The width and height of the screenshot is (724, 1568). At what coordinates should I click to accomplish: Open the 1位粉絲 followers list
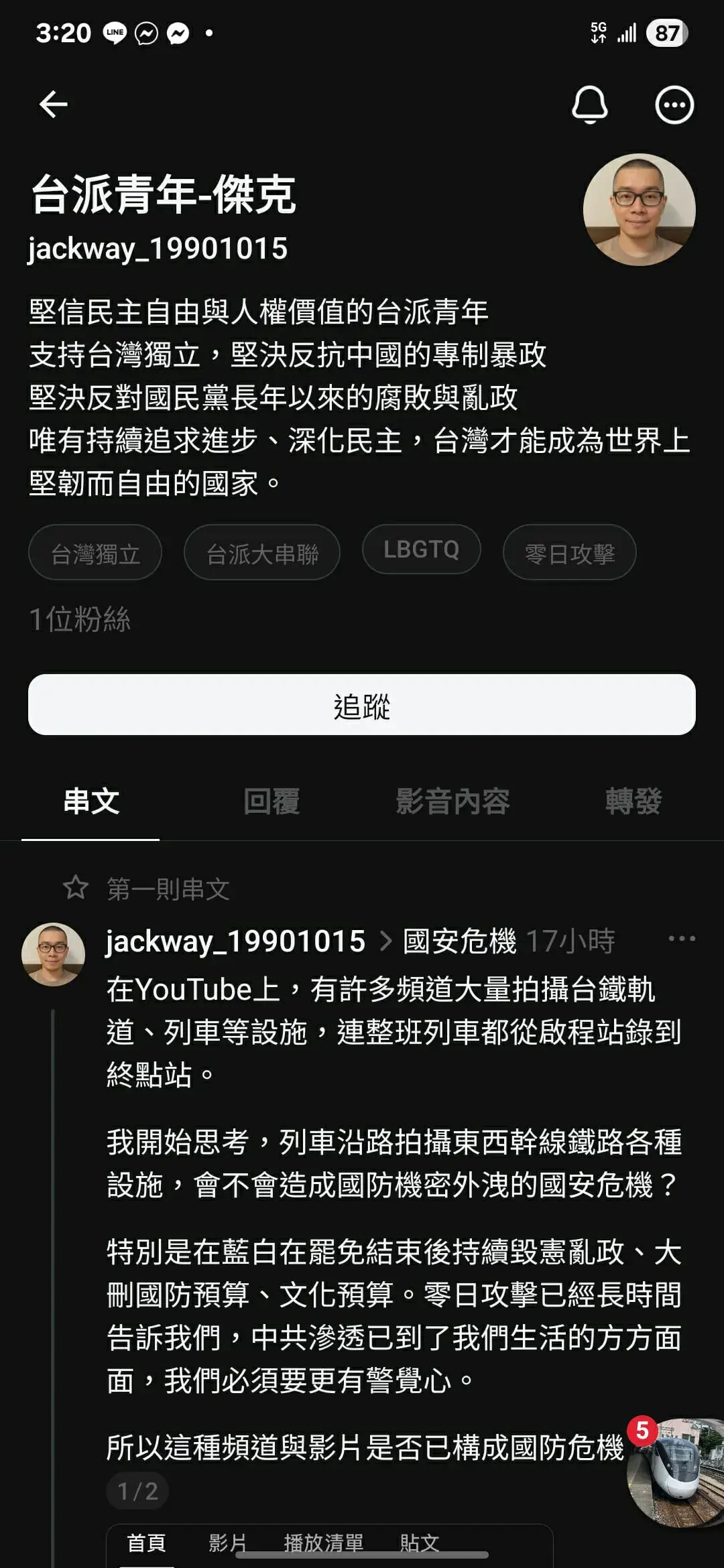(80, 619)
